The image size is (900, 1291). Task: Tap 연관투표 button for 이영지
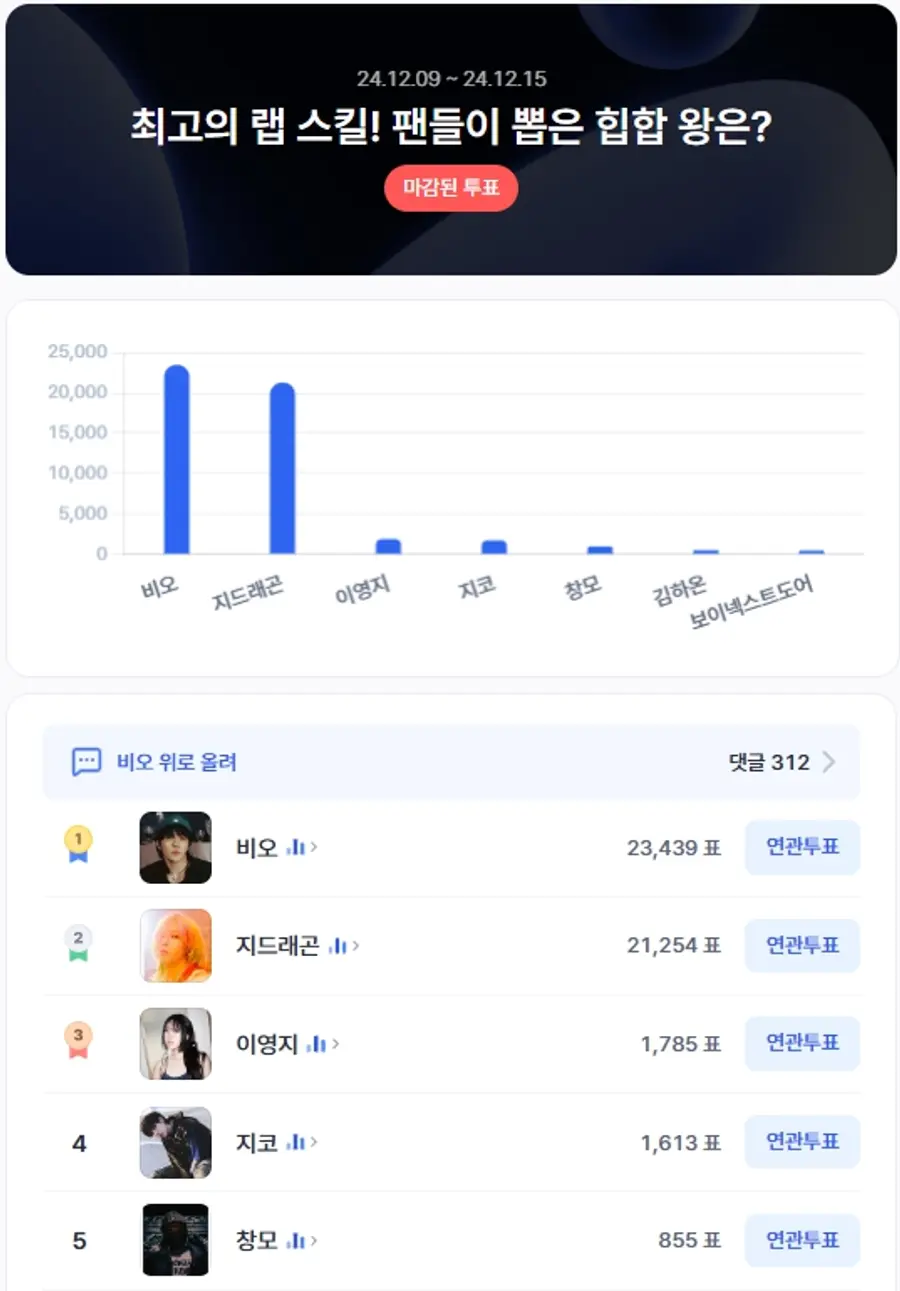pyautogui.click(x=802, y=1043)
